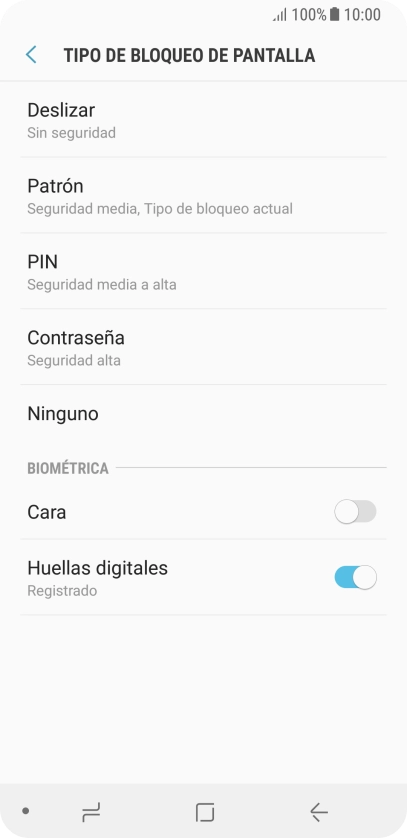Select Ninguno to remove lock
This screenshot has height=838, width=407.
204,414
